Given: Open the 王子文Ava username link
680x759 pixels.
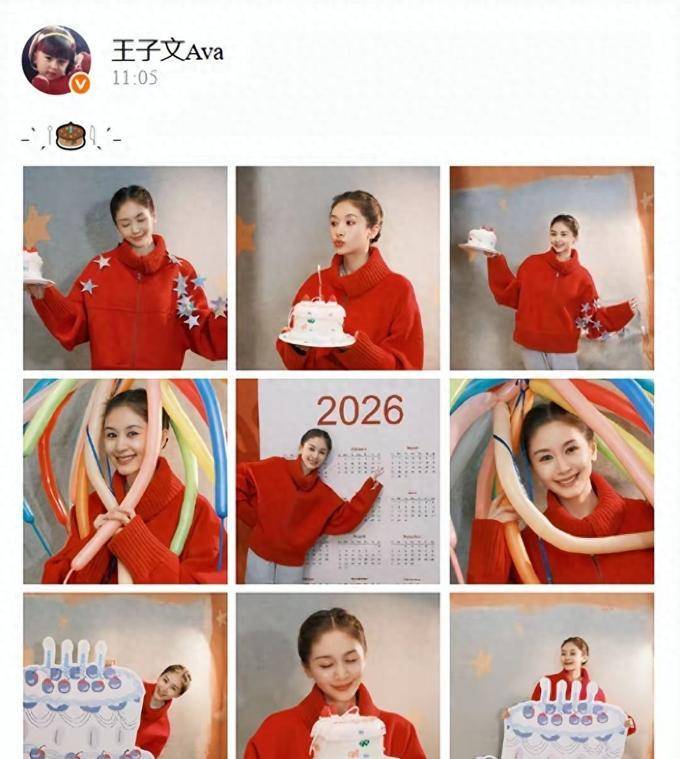Looking at the screenshot, I should (x=168, y=51).
